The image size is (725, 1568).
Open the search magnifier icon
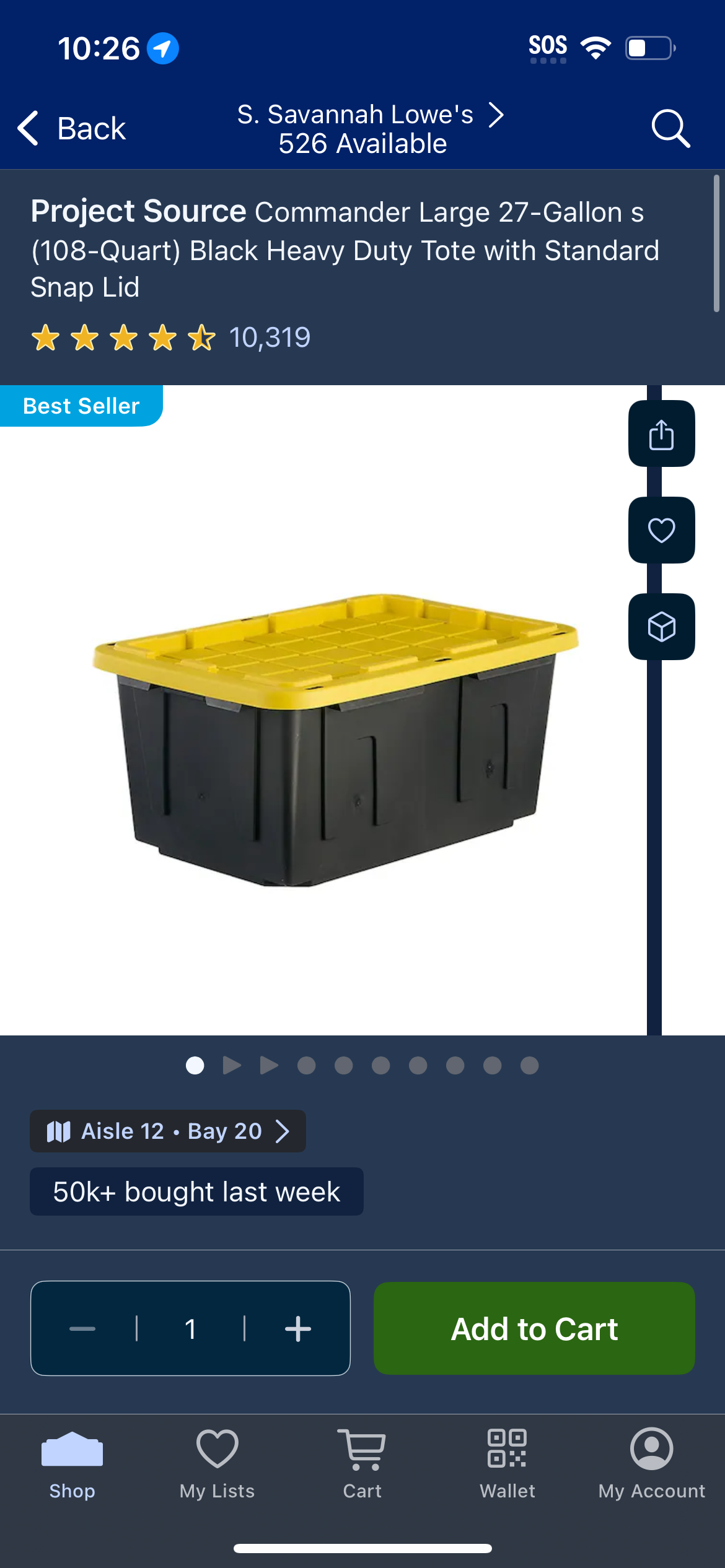coord(670,129)
